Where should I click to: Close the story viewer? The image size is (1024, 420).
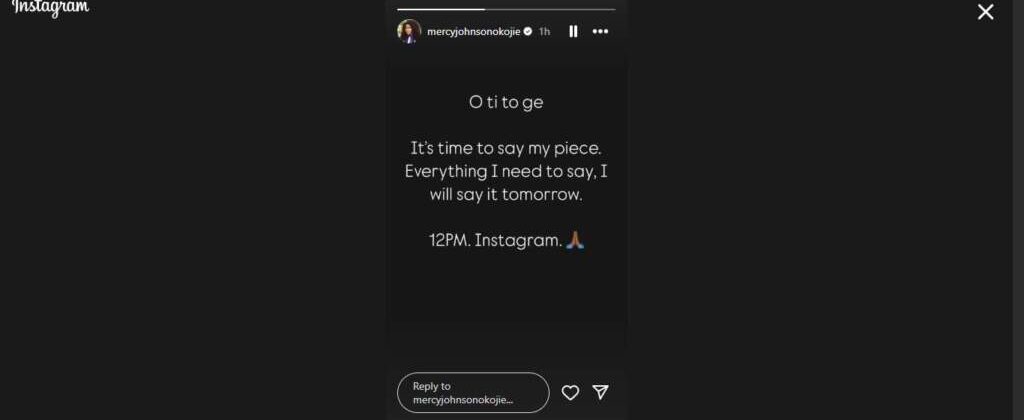[985, 12]
